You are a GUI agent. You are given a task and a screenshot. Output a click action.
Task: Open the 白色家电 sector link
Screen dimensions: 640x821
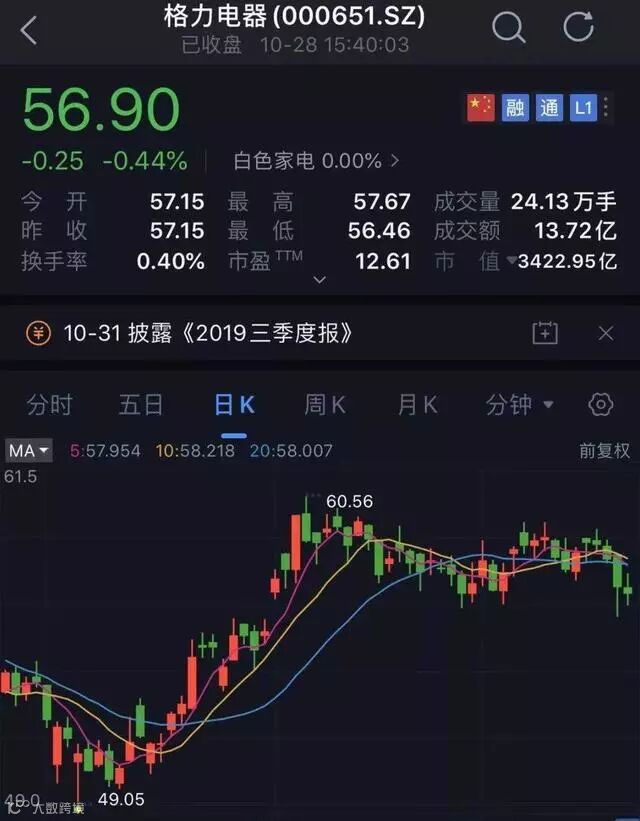[x=316, y=160]
